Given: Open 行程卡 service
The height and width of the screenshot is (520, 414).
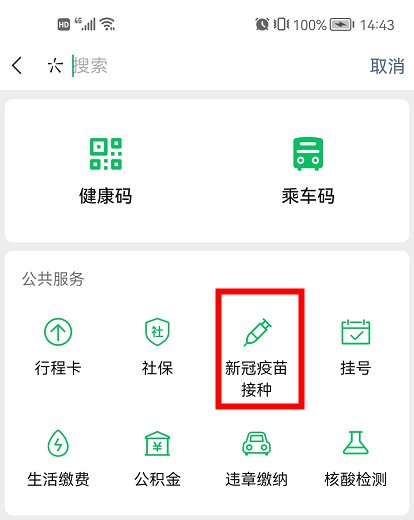Looking at the screenshot, I should pos(58,347).
